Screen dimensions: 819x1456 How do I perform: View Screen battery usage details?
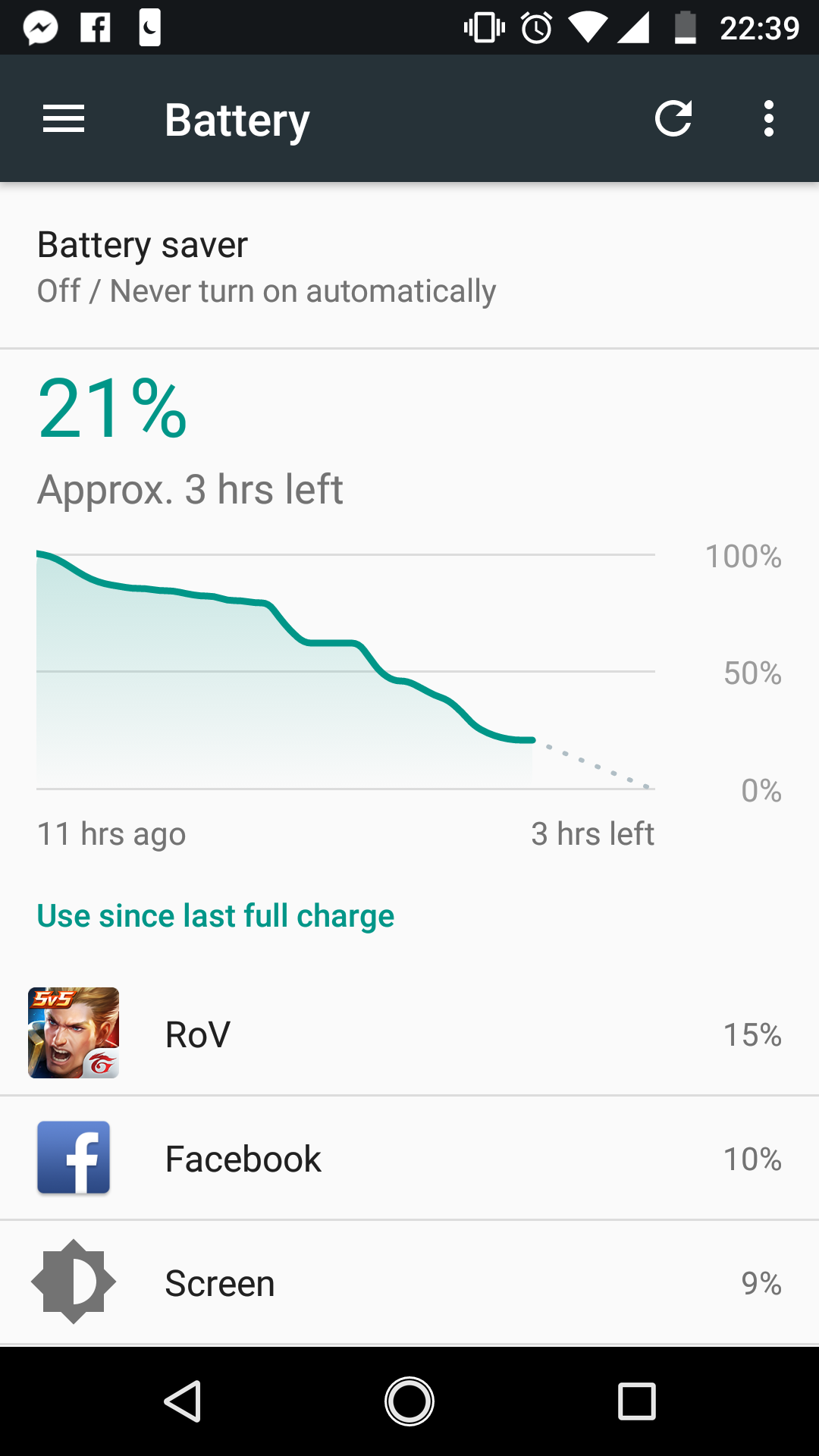click(x=409, y=1282)
